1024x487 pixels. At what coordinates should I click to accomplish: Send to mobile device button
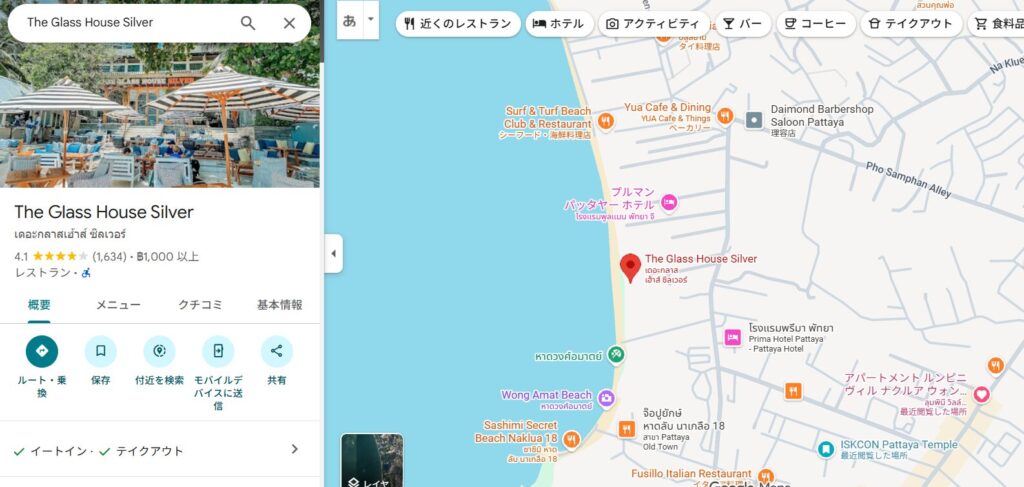coord(218,351)
